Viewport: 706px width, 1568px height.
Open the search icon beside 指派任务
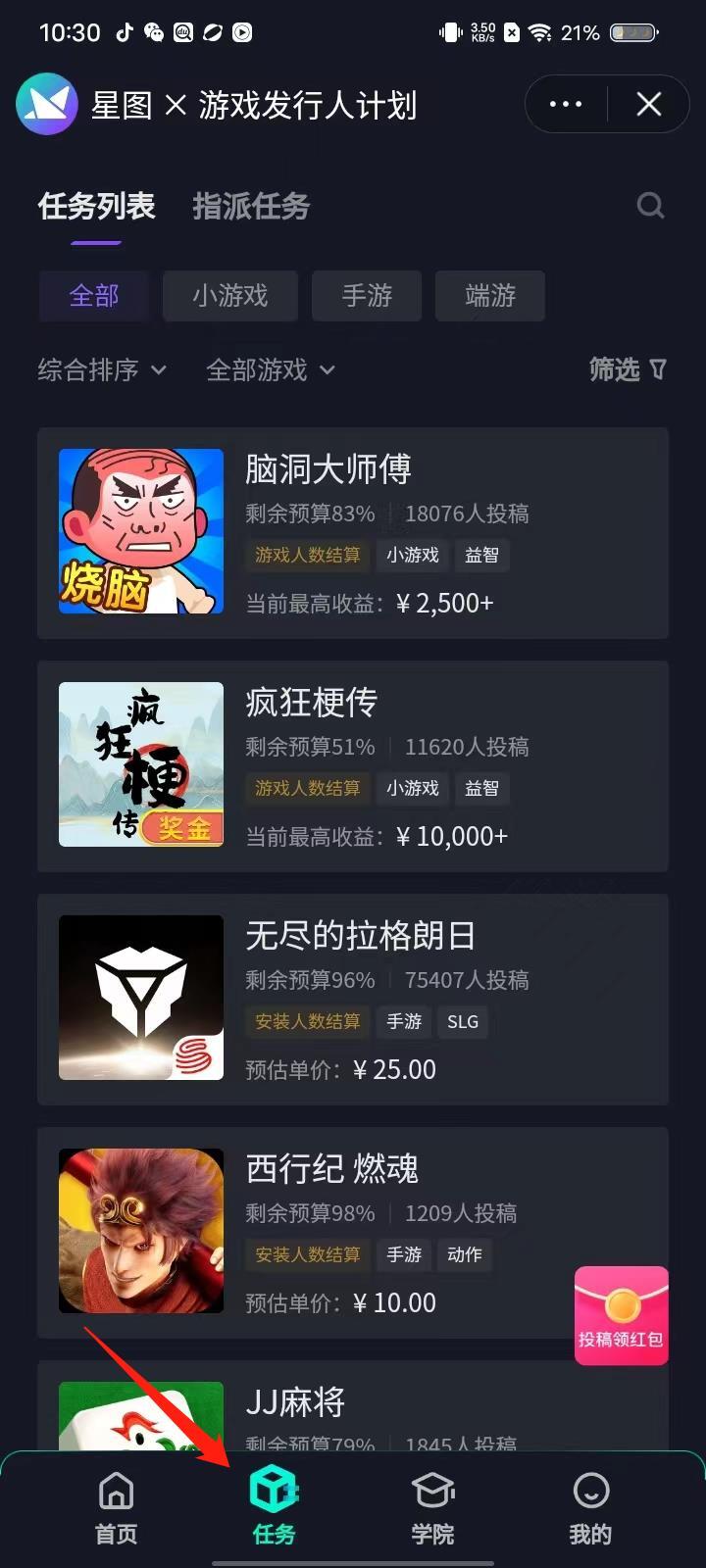coord(650,206)
